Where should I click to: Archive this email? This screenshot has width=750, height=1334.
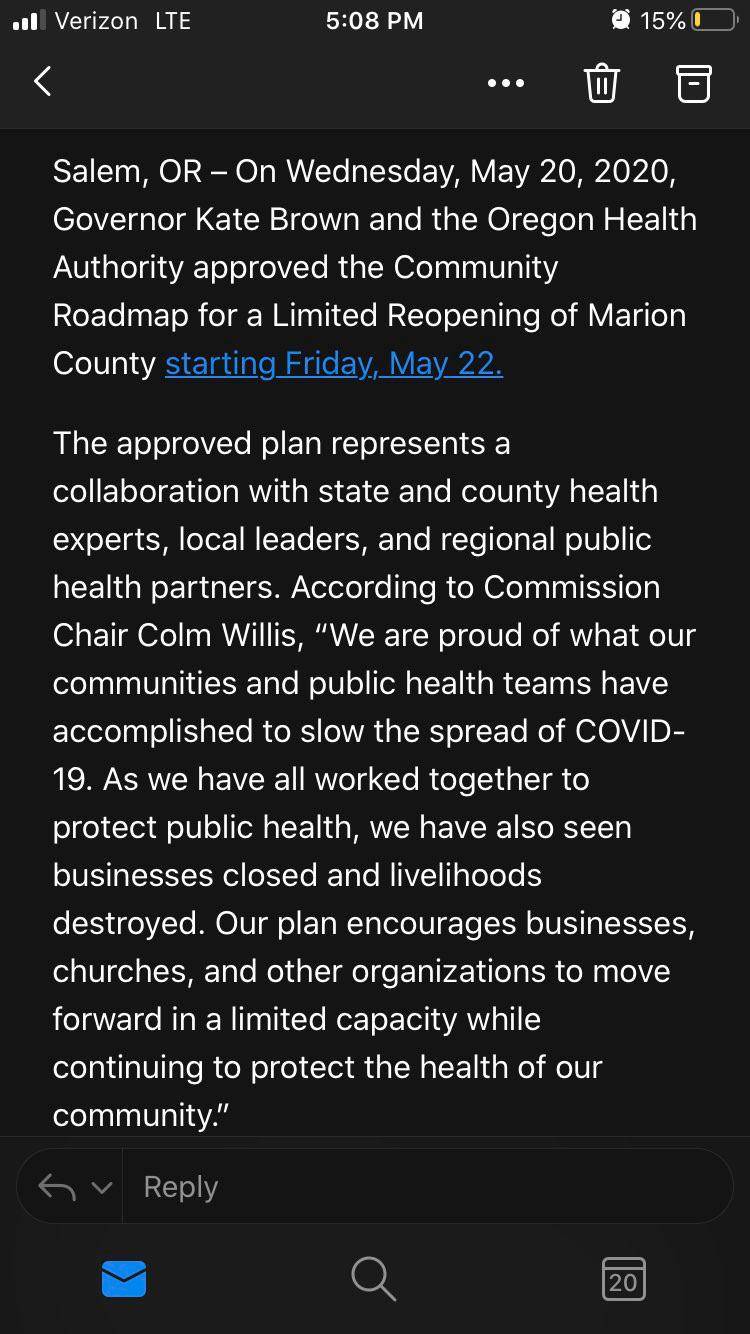click(694, 83)
